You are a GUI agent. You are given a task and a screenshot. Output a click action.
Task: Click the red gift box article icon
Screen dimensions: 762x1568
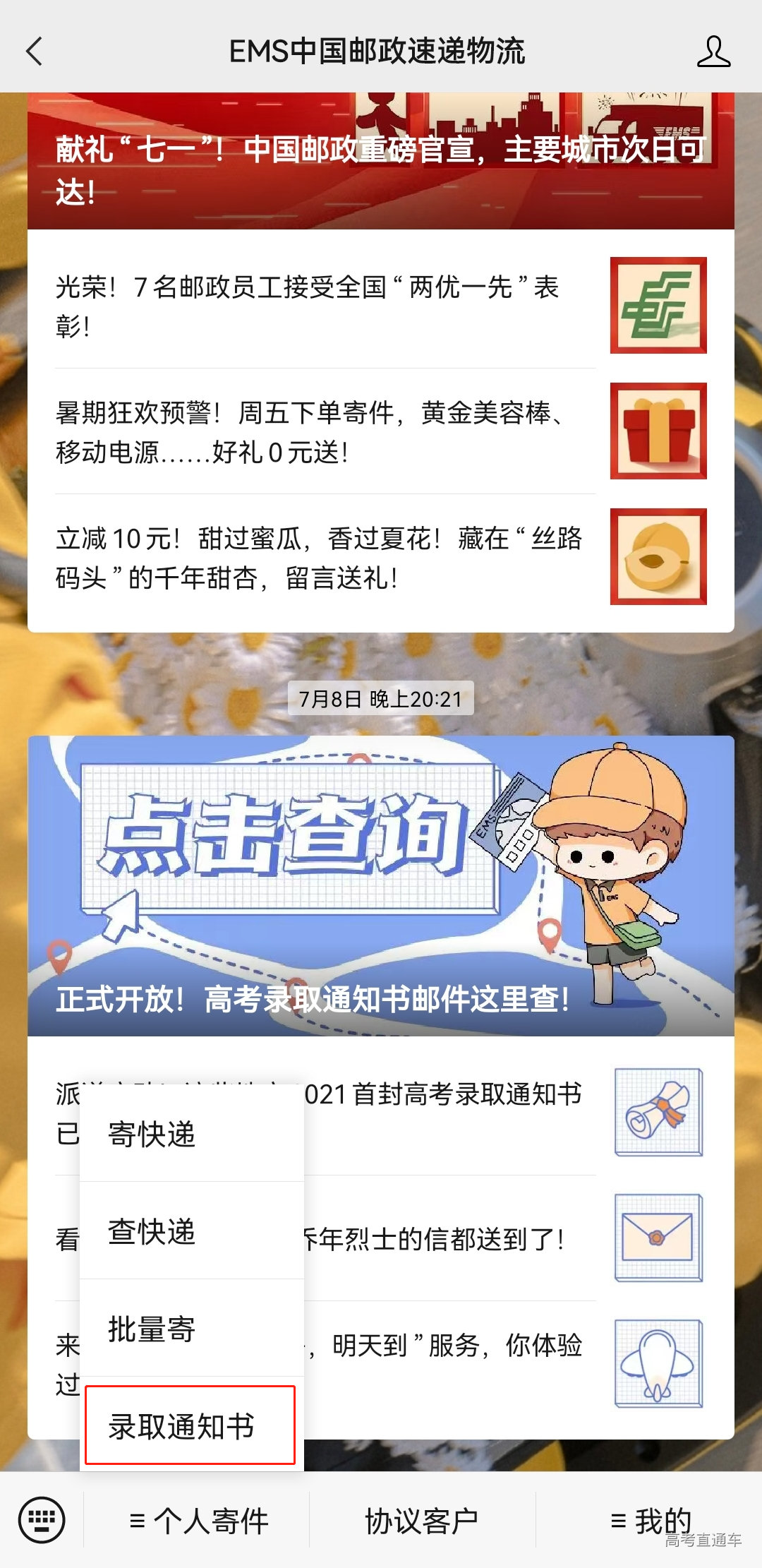(658, 433)
